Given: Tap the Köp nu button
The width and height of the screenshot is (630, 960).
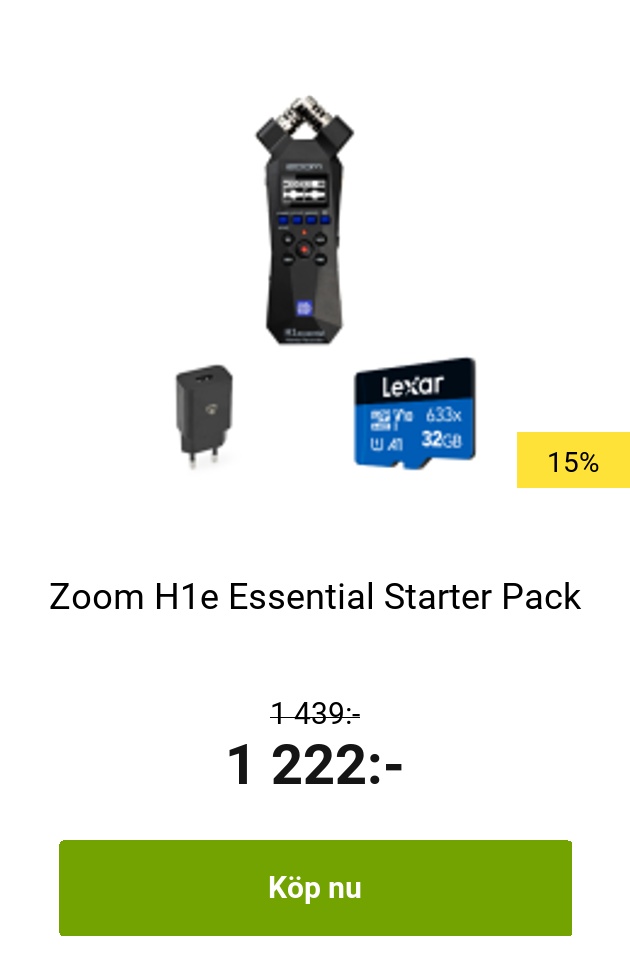Looking at the screenshot, I should pos(315,888).
